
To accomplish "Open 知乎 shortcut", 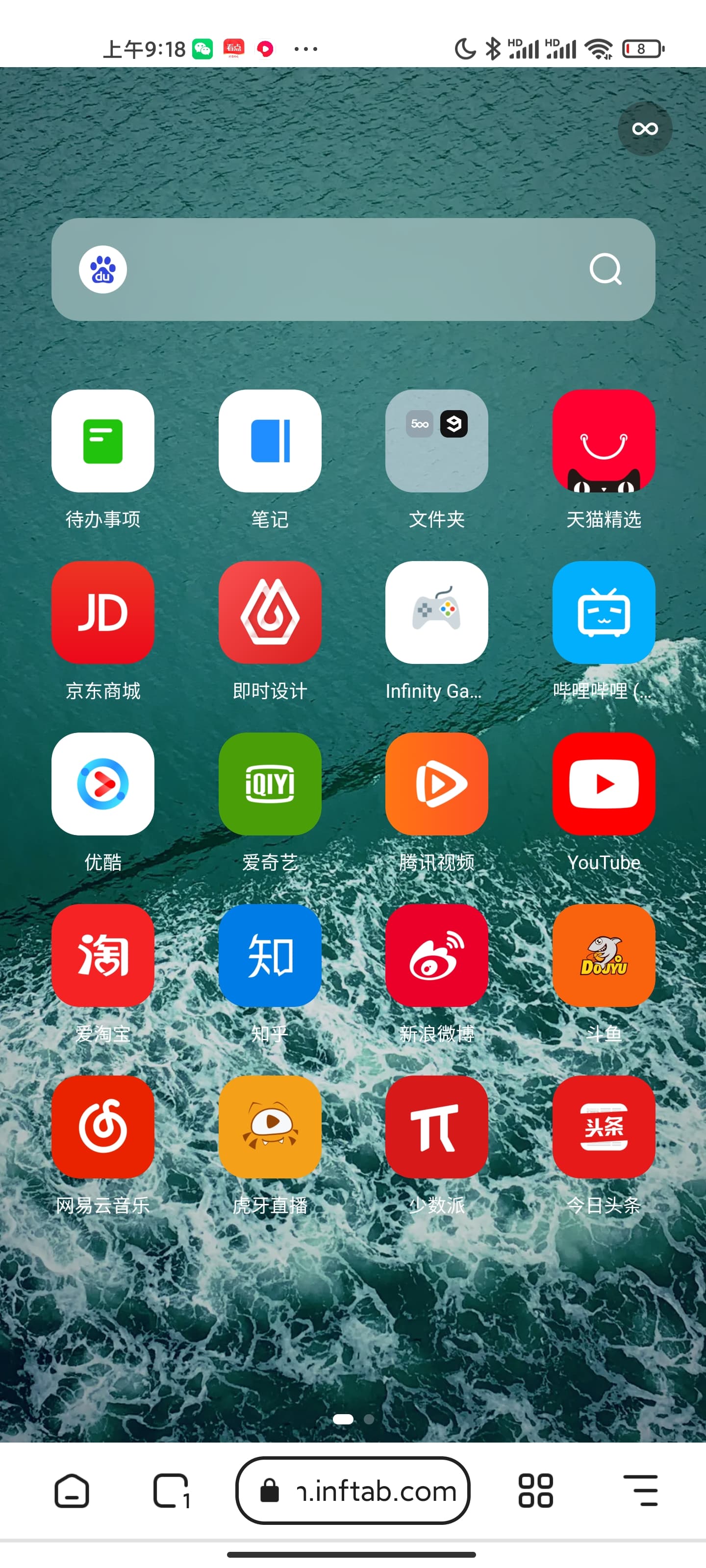I will click(x=270, y=955).
